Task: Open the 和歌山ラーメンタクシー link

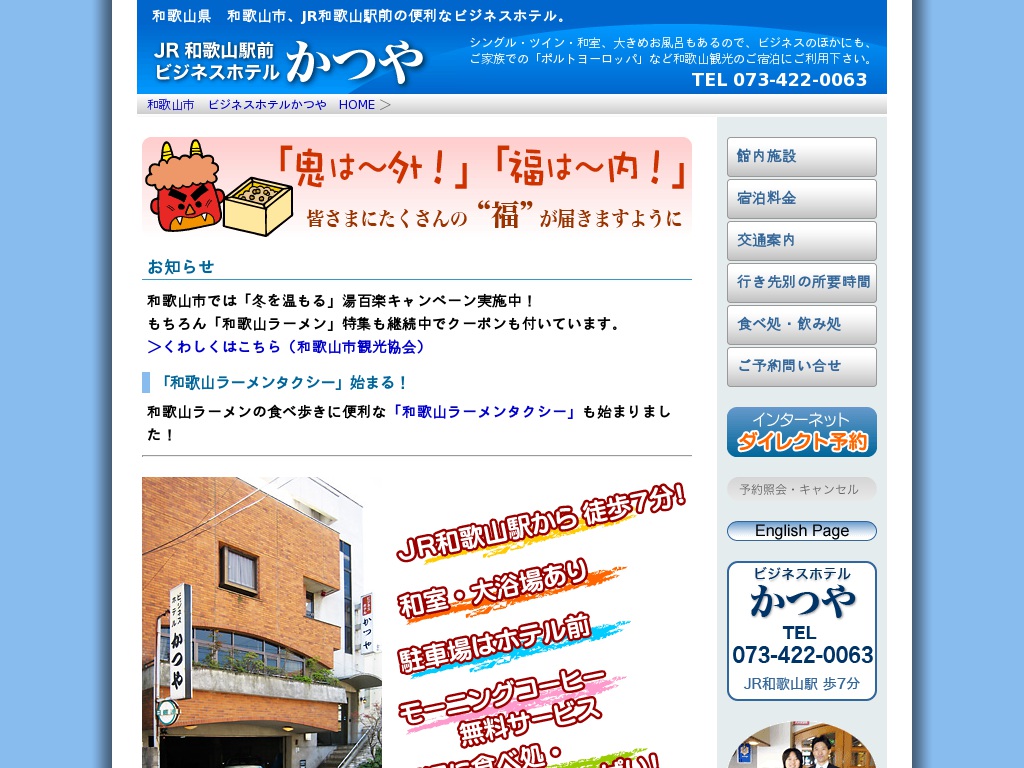Action: (x=483, y=412)
